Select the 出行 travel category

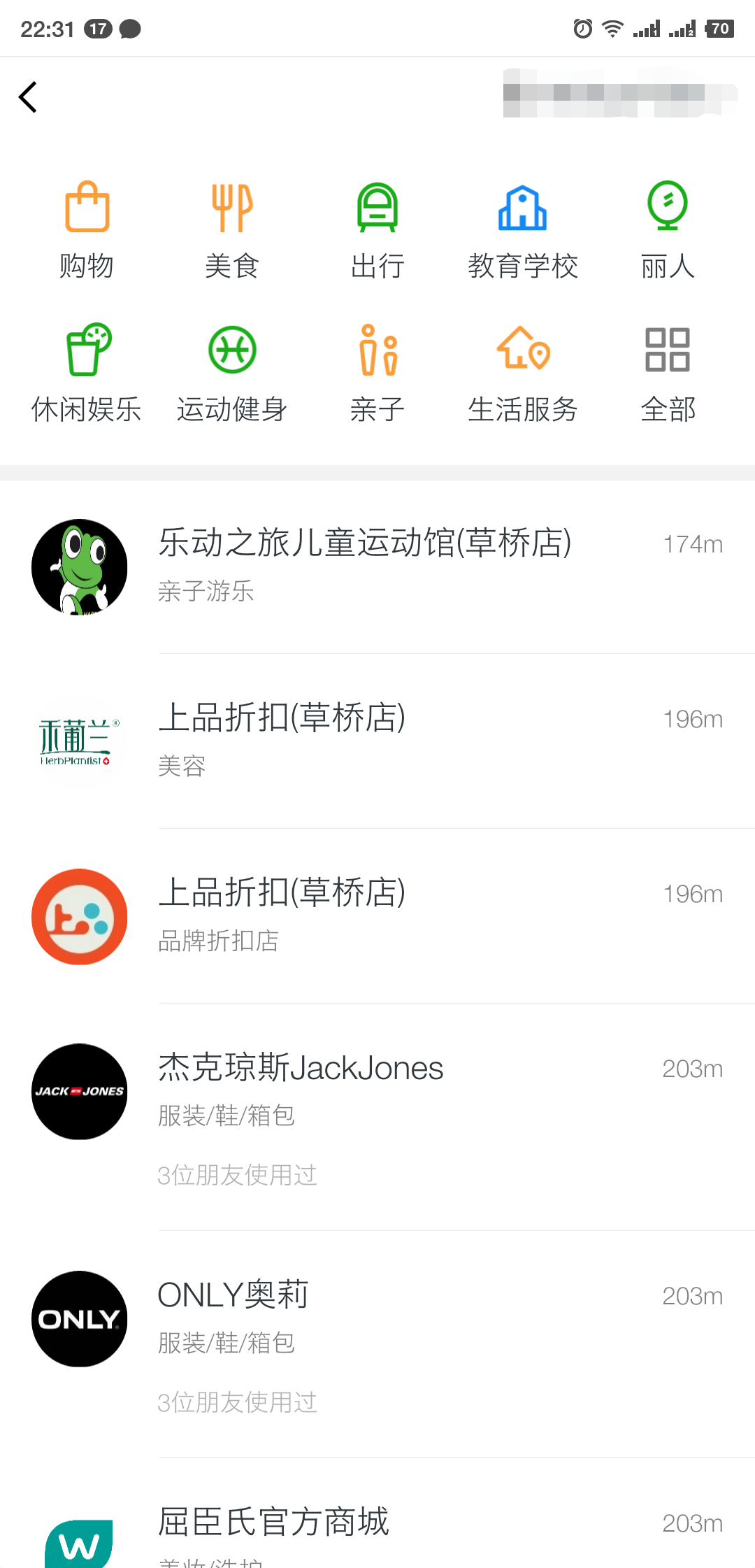tap(377, 231)
